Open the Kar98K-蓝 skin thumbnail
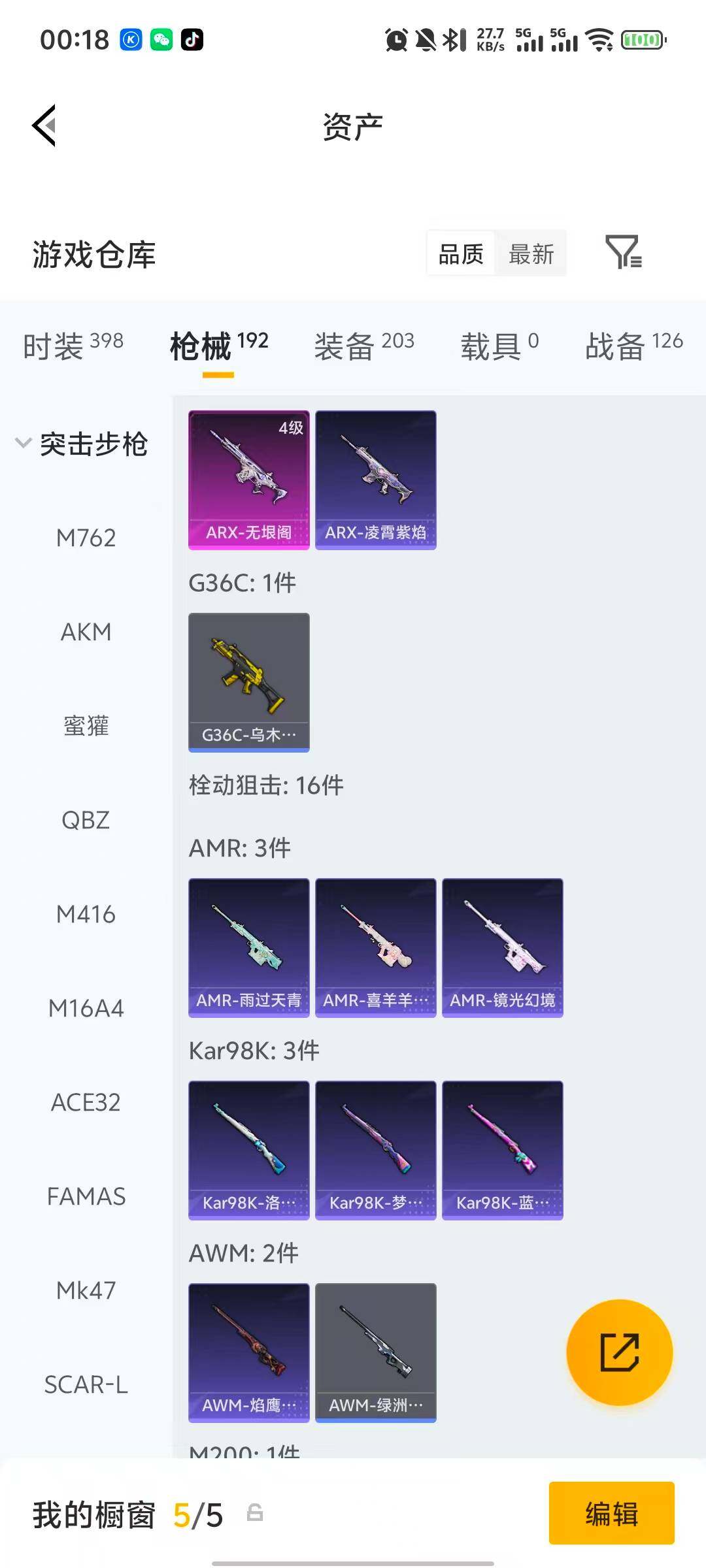 coord(502,1150)
